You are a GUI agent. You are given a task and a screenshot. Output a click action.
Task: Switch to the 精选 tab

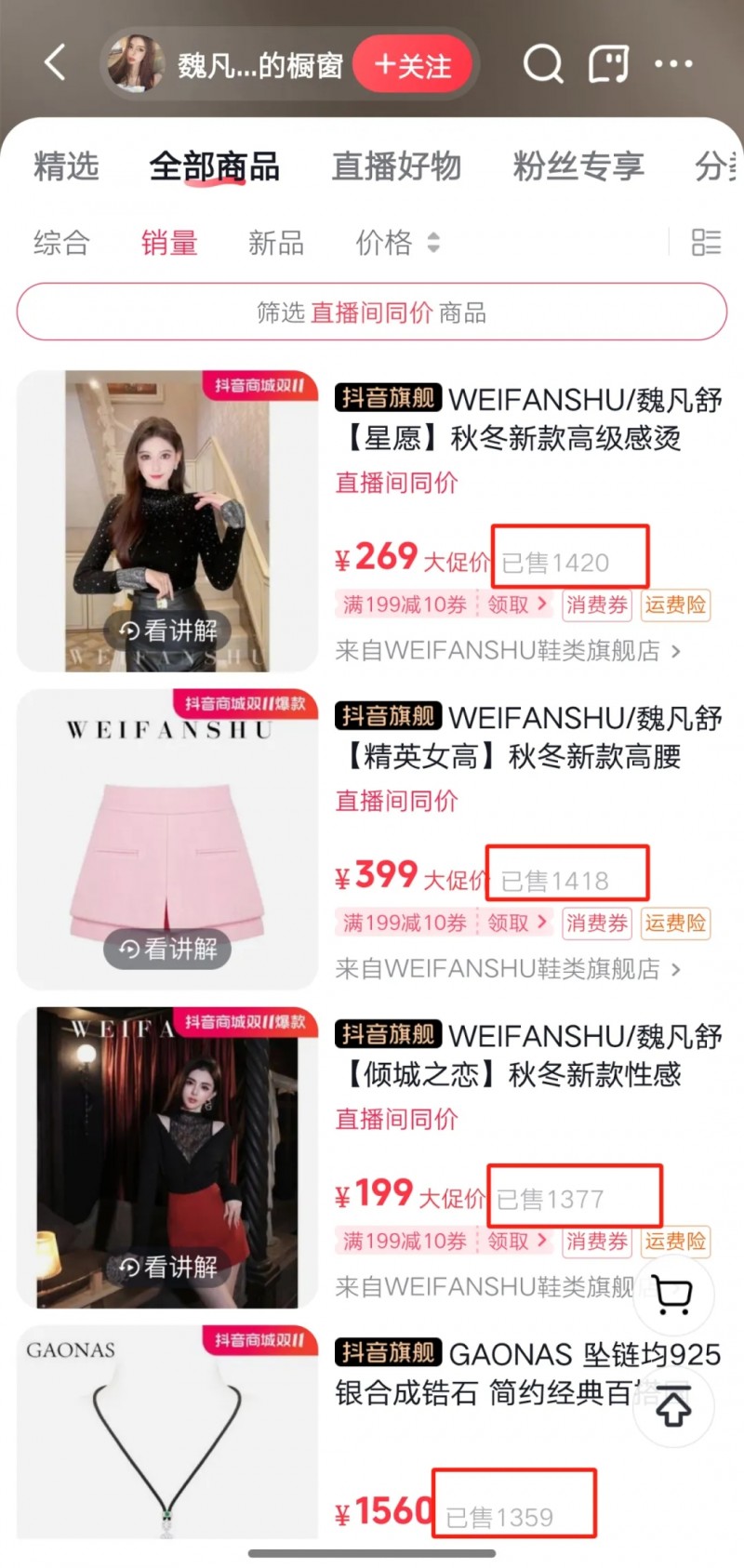(x=66, y=166)
